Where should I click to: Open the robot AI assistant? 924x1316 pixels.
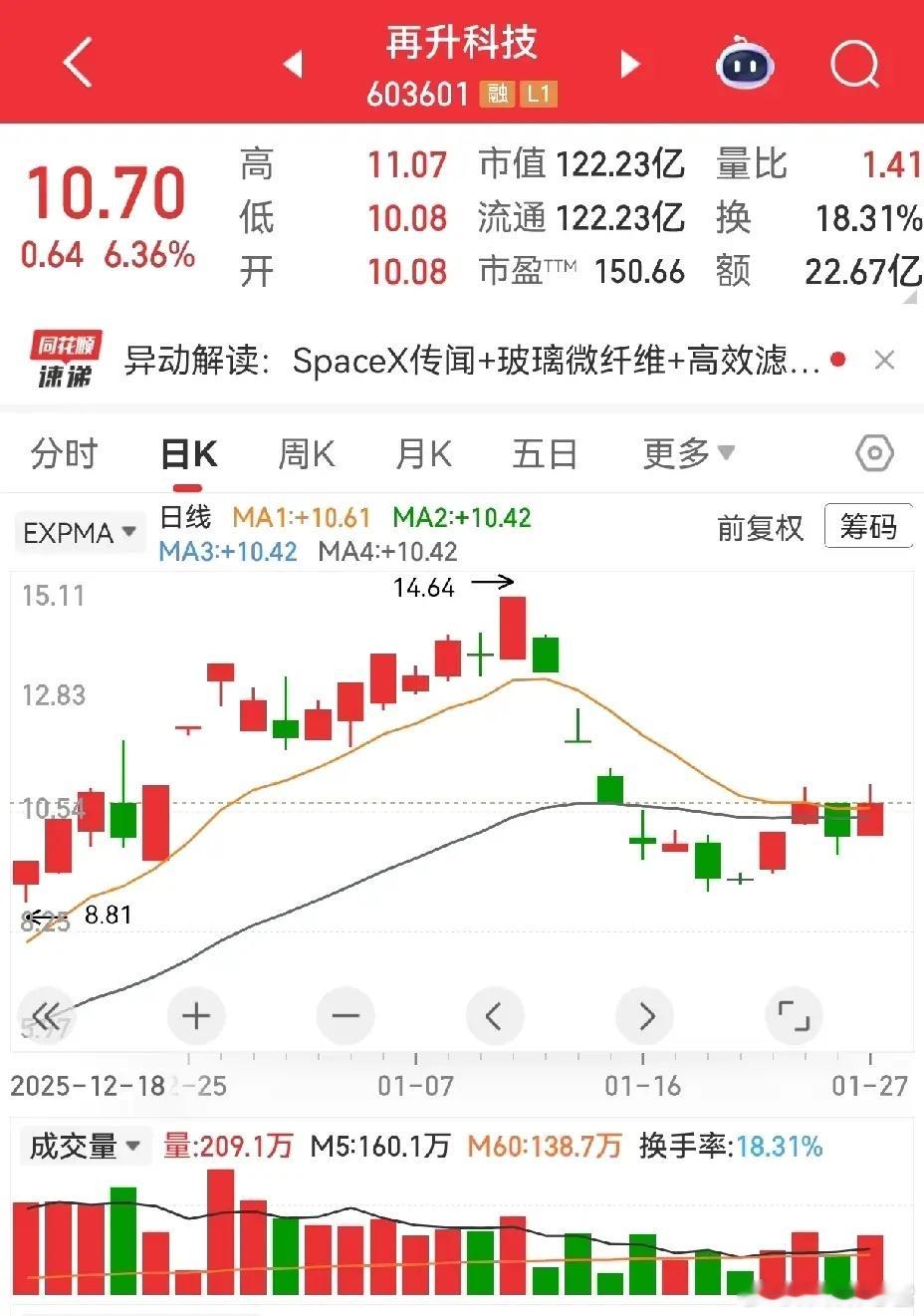[x=745, y=65]
